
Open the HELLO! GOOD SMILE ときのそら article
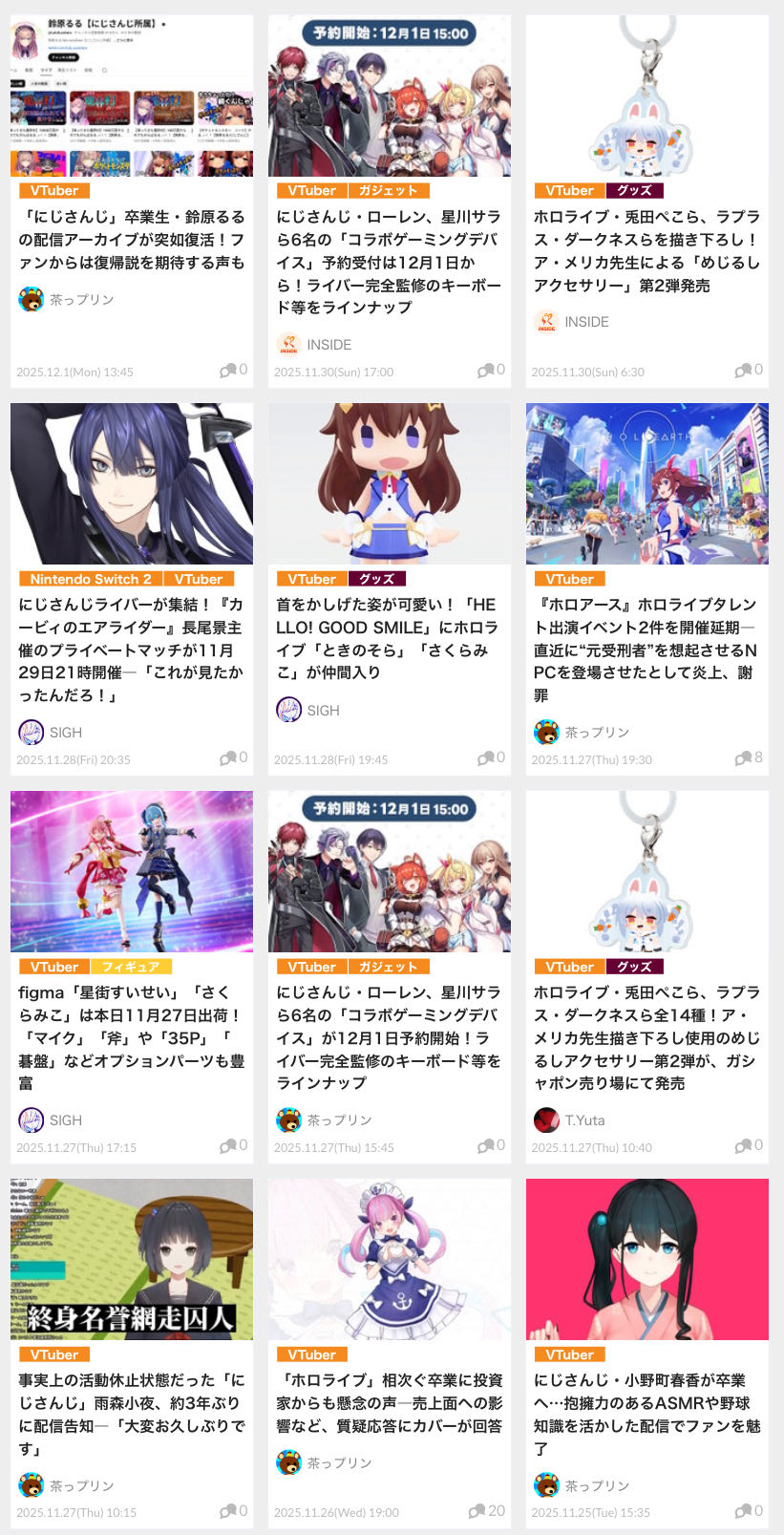pyautogui.click(x=389, y=638)
